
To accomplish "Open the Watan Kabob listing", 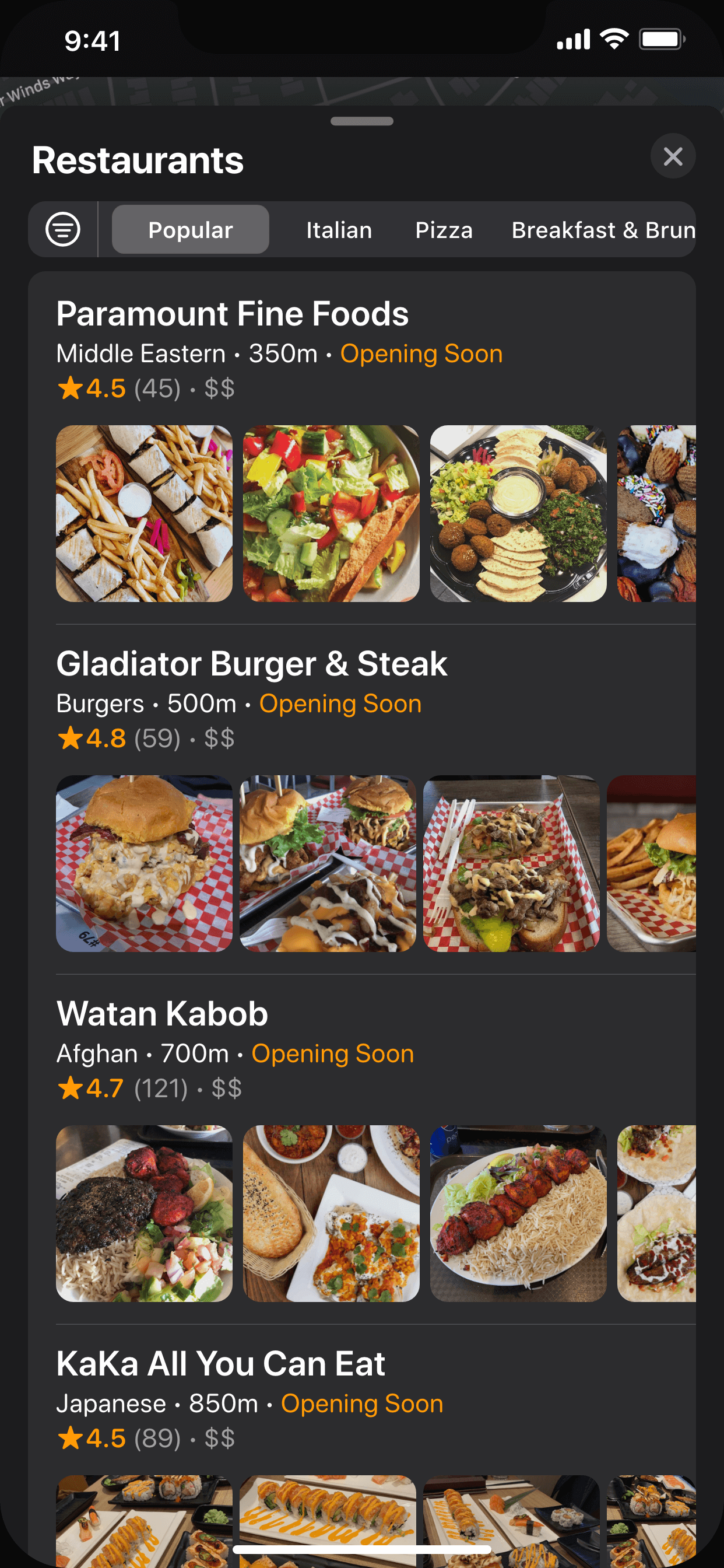I will point(162,1013).
